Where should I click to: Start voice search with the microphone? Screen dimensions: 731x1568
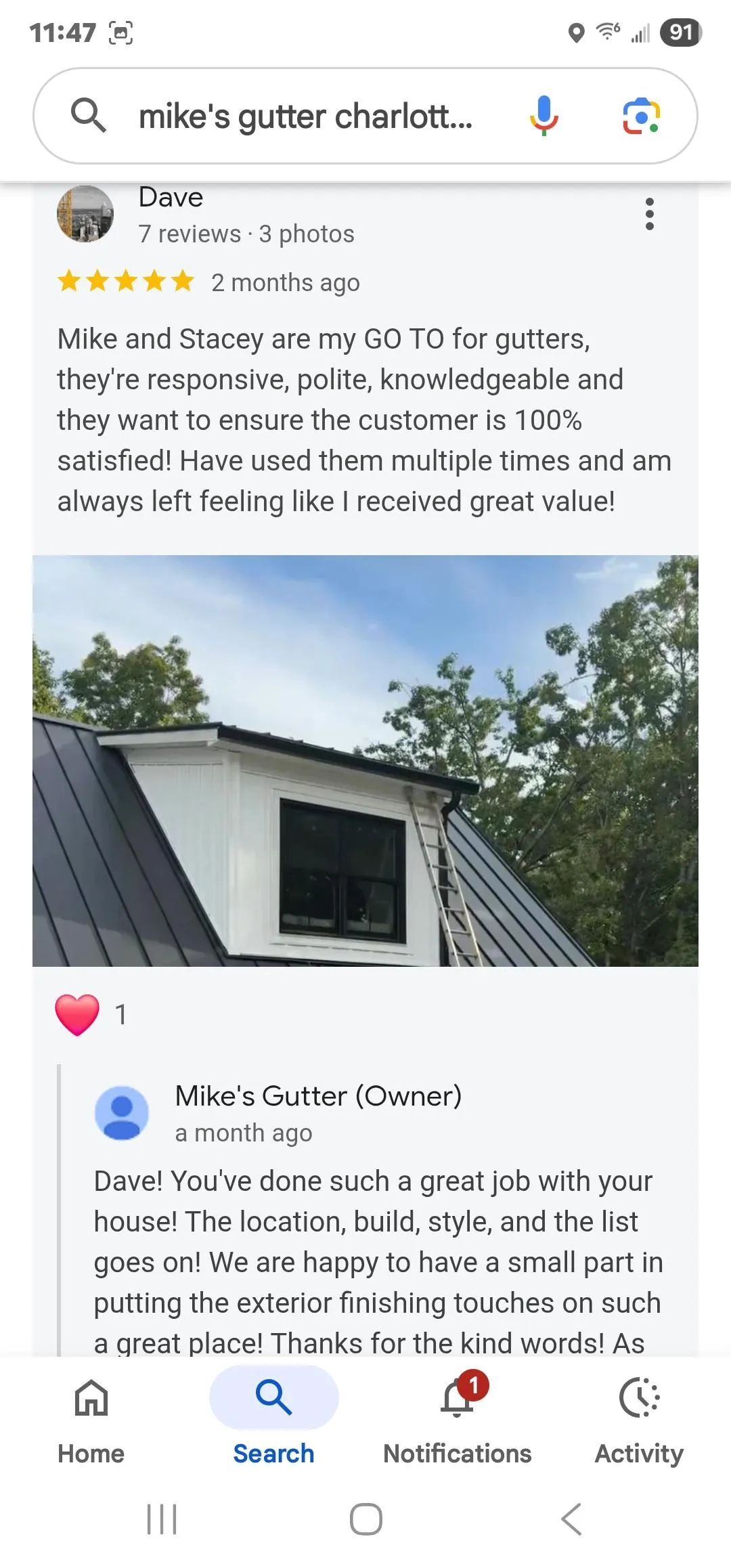pos(544,116)
